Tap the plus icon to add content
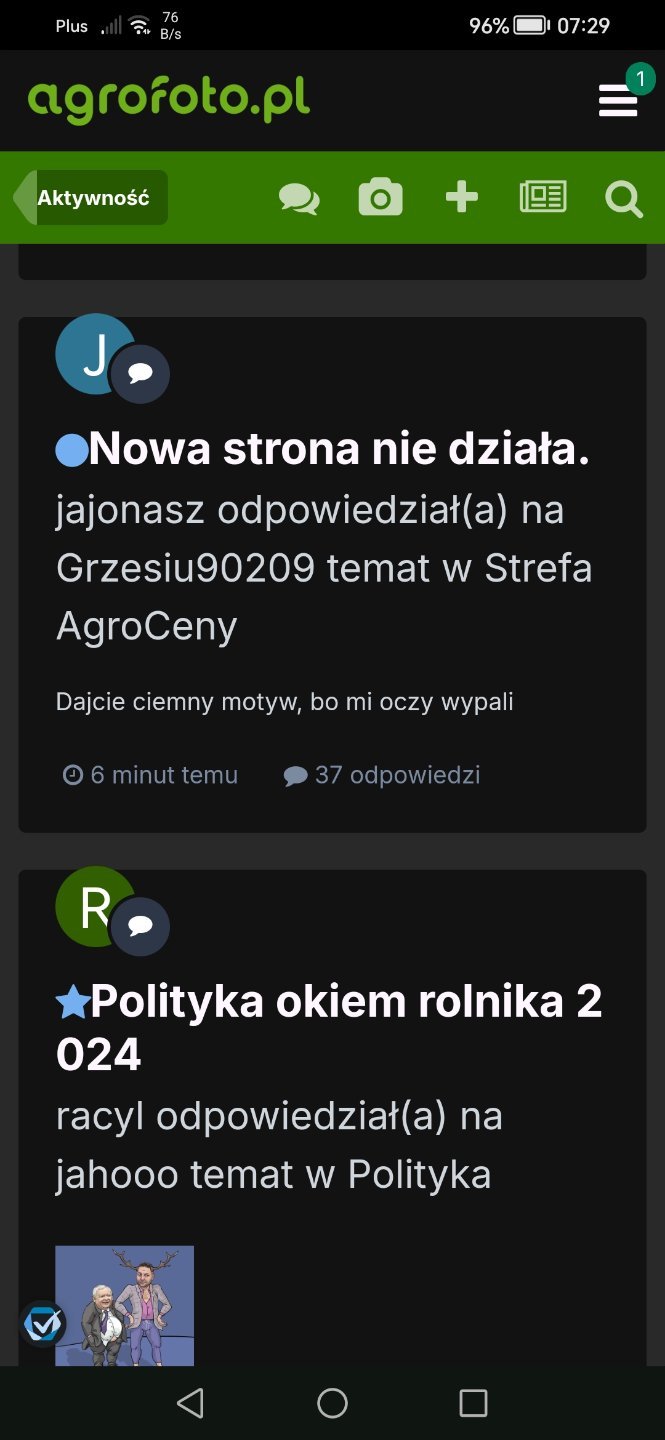This screenshot has width=665, height=1440. click(461, 198)
